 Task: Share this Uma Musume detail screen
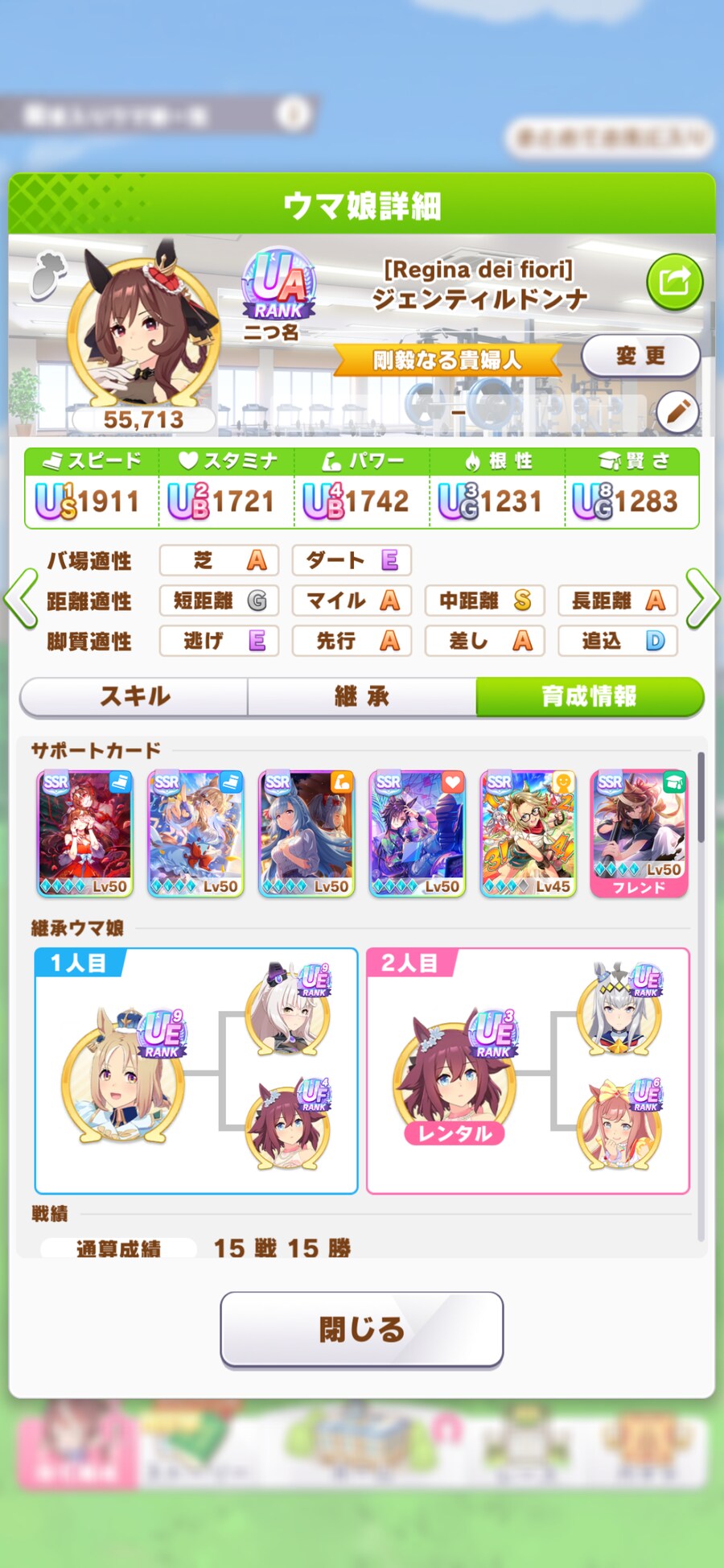click(674, 283)
